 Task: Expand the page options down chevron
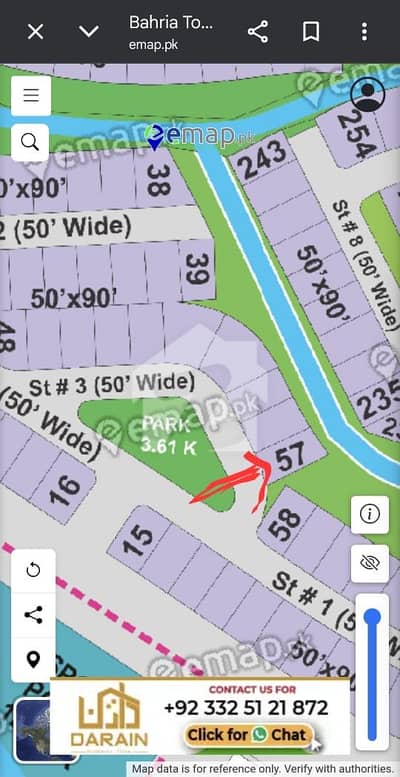(89, 32)
